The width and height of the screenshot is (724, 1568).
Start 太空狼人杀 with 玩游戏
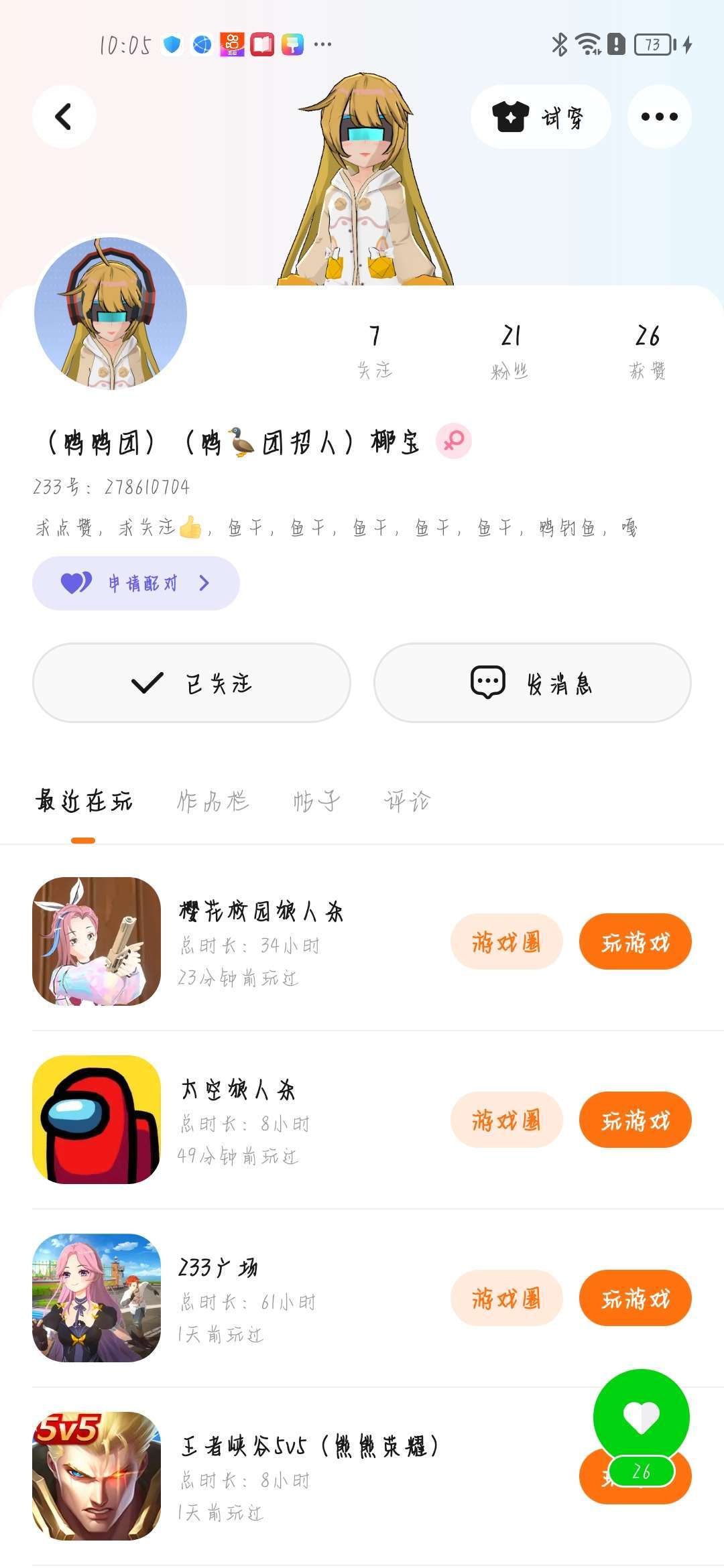click(x=635, y=1120)
